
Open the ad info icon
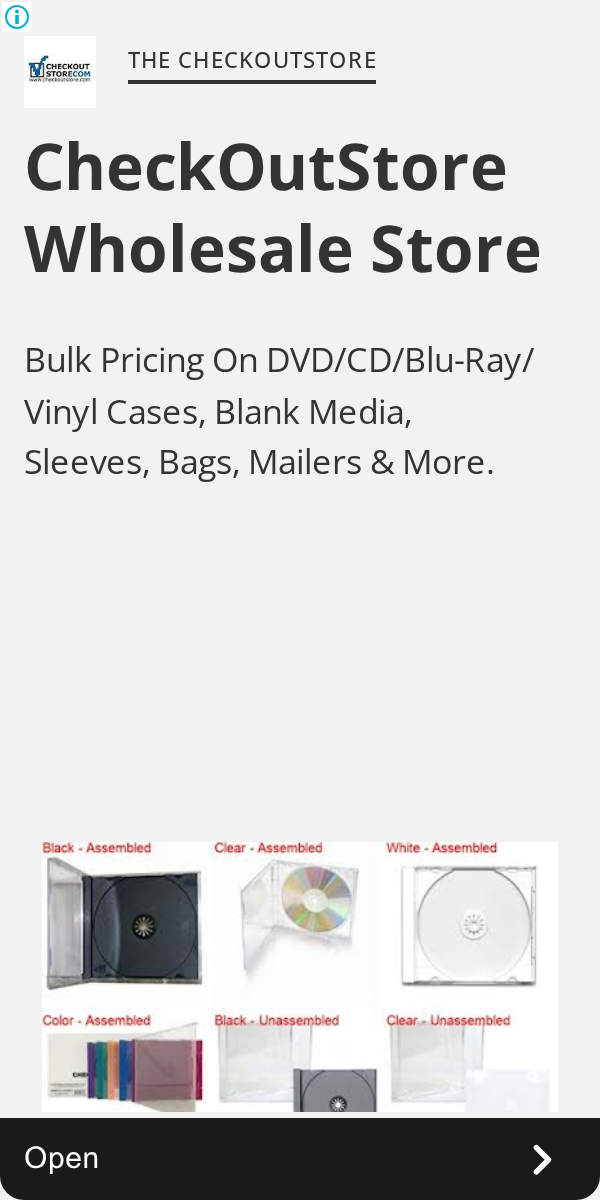(17, 17)
